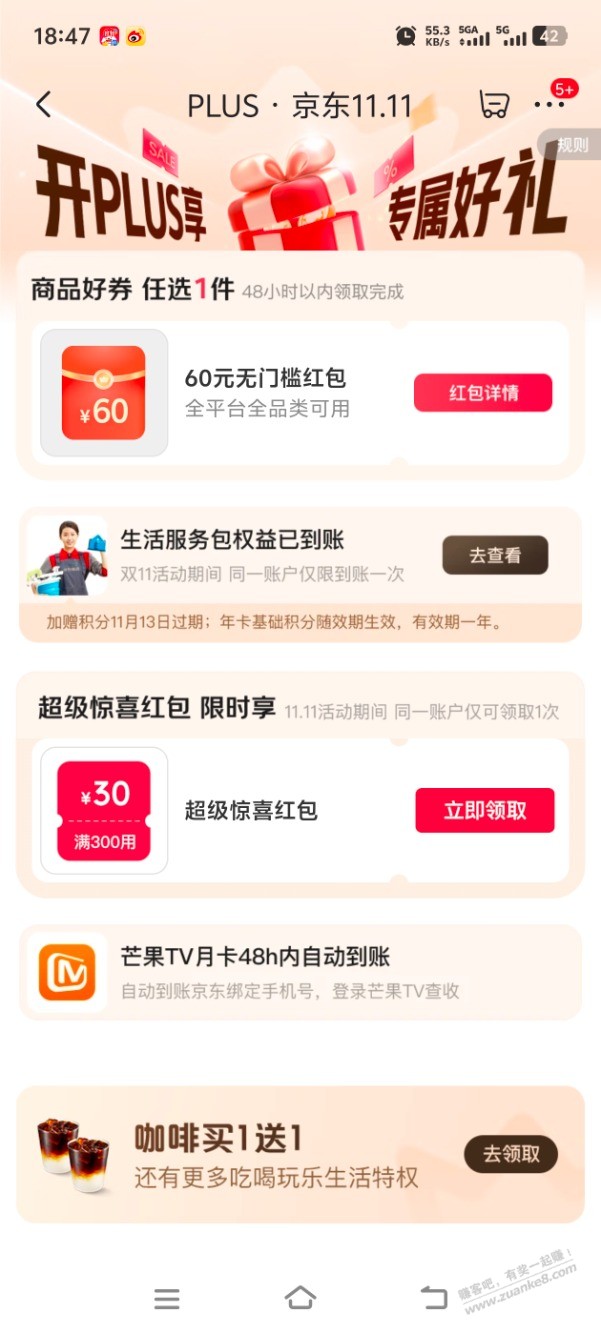
Task: Tap 去领取 on 咖啡买1送1 banner
Action: point(510,1154)
